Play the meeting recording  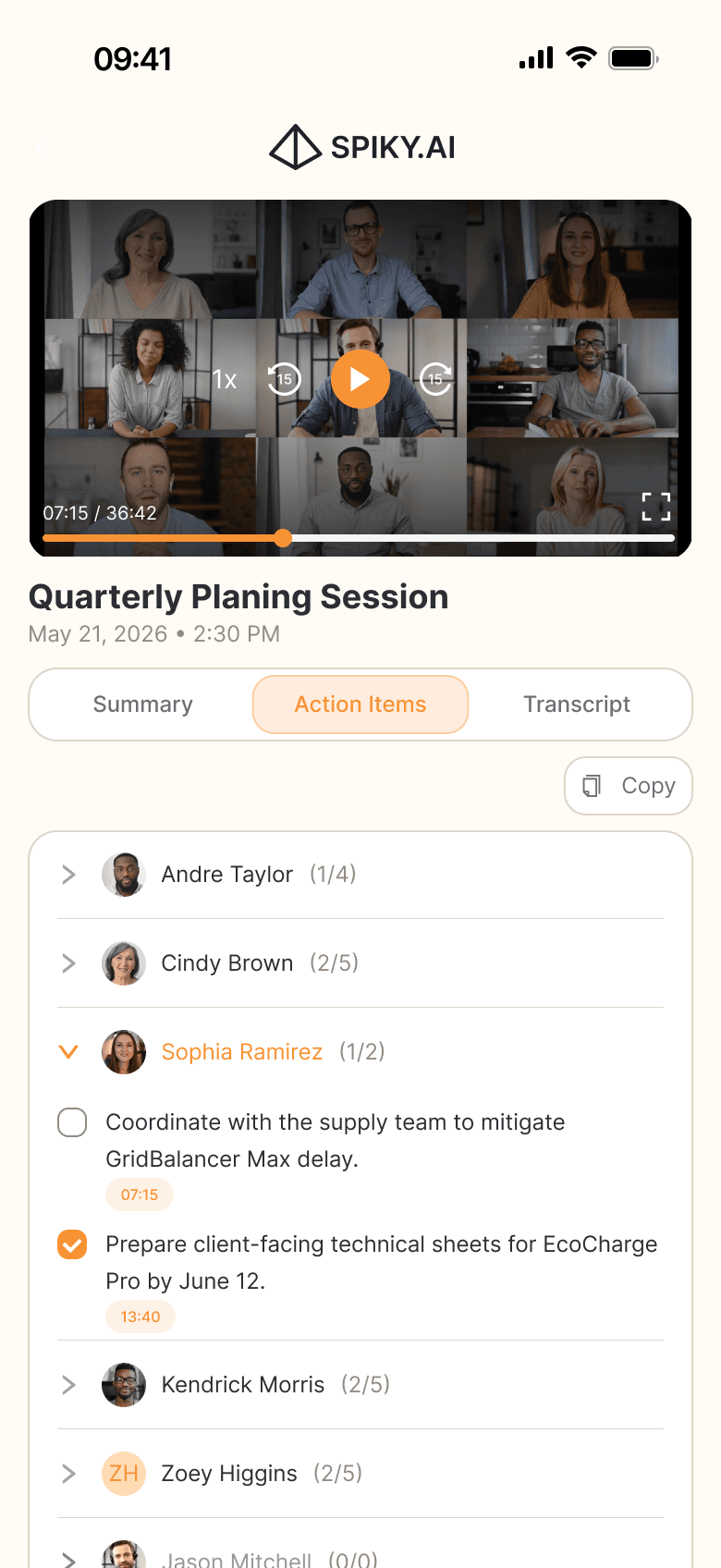click(360, 379)
